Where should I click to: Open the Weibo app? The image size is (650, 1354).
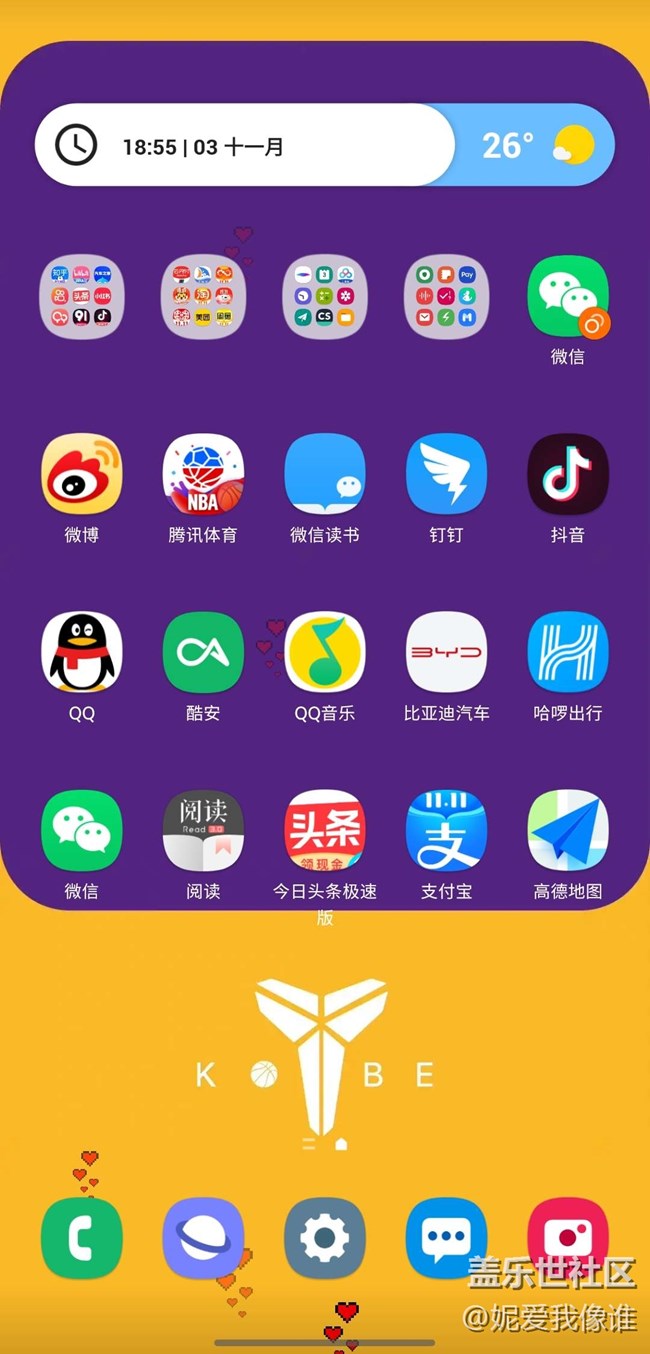(82, 474)
